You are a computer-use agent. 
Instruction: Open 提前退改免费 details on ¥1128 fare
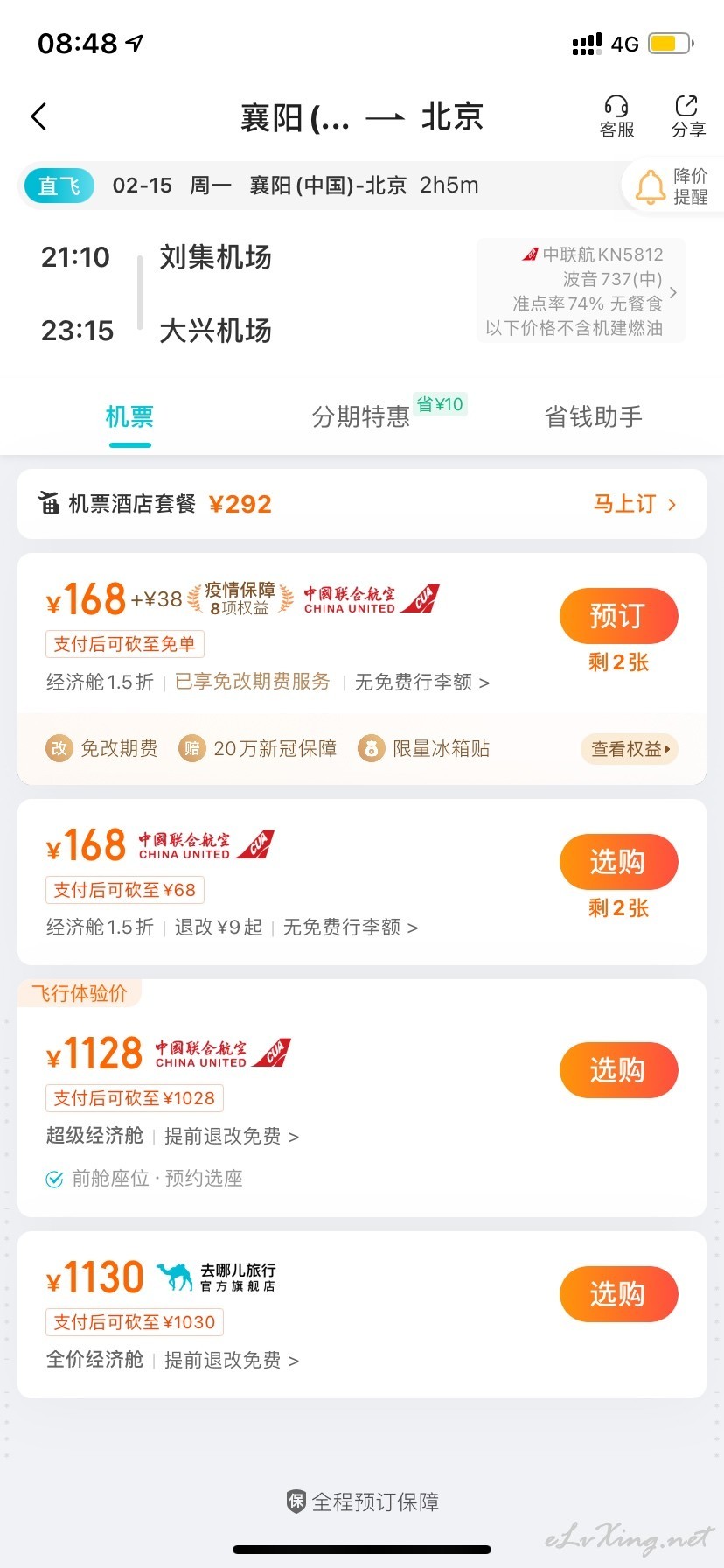pyautogui.click(x=232, y=1136)
